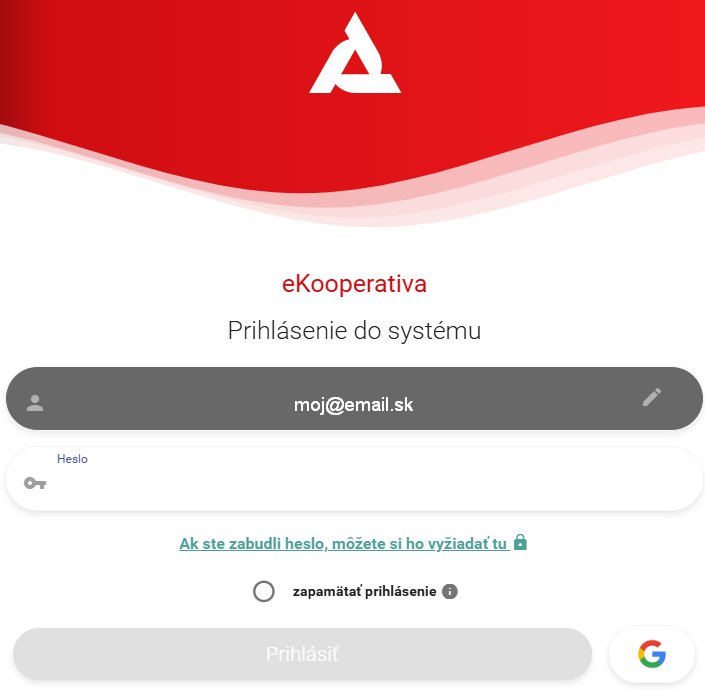
Task: Tap the Prihlásiť login button
Action: [x=302, y=655]
